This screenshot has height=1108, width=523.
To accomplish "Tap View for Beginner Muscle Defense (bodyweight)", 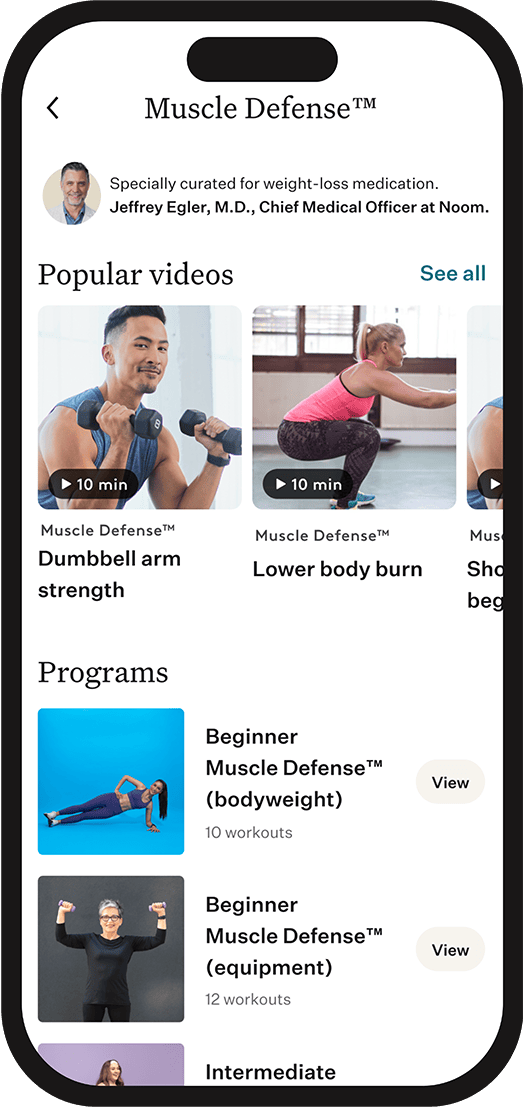I will click(x=450, y=782).
